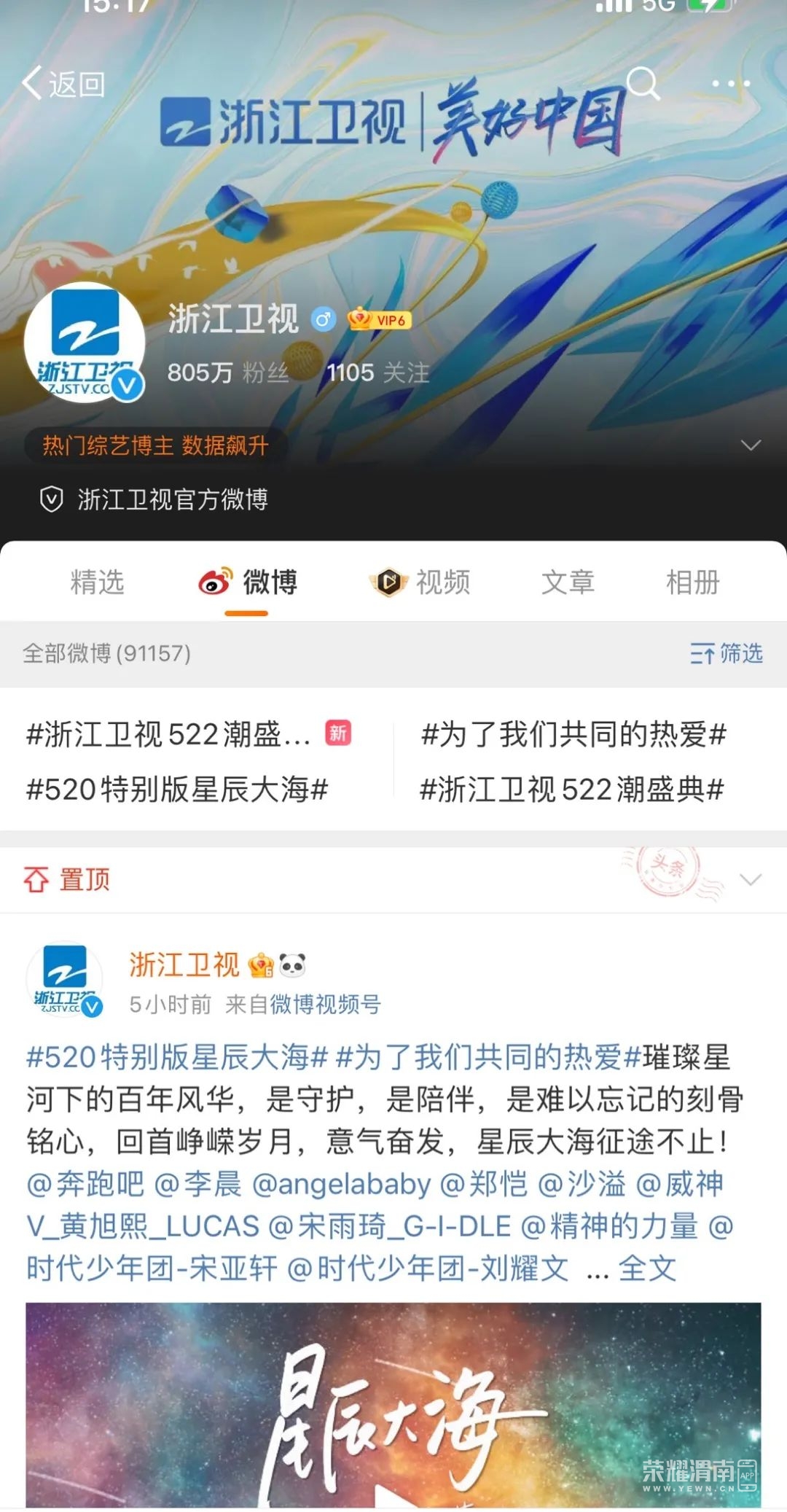Switch to the 精选 tab
The image size is (787, 1512).
97,582
